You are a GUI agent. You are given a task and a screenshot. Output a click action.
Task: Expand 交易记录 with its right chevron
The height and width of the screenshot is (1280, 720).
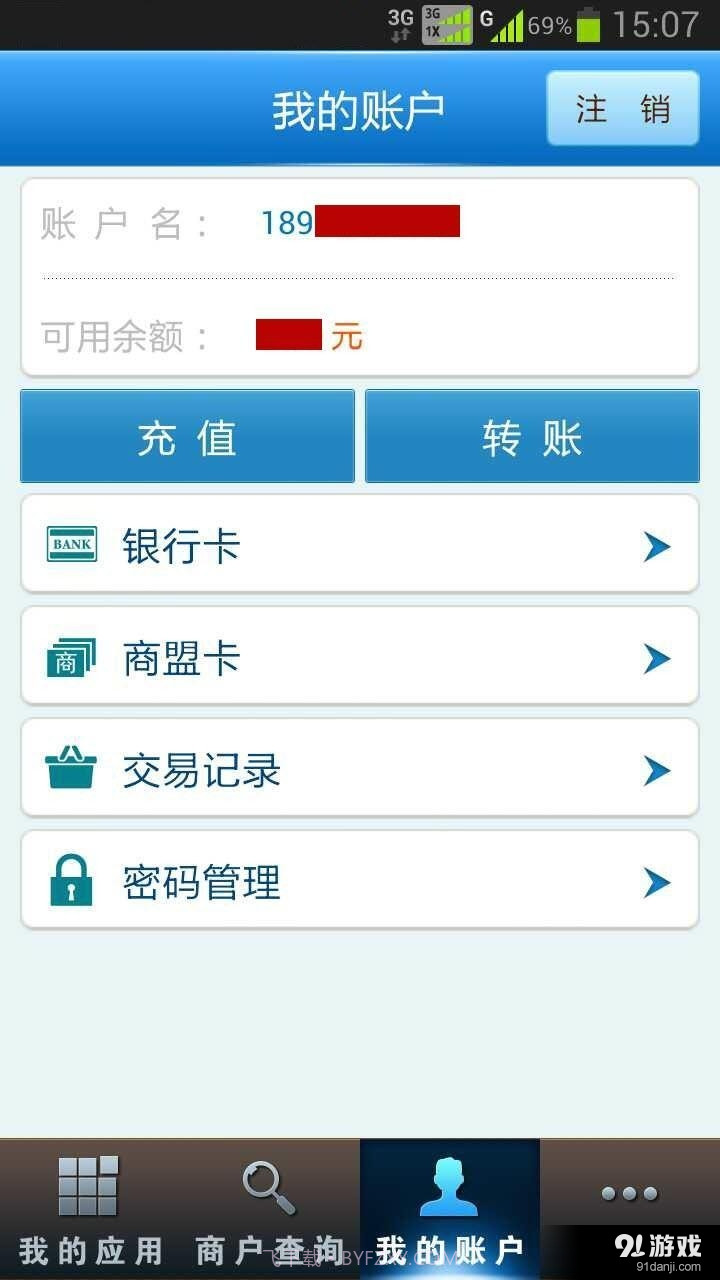click(657, 768)
